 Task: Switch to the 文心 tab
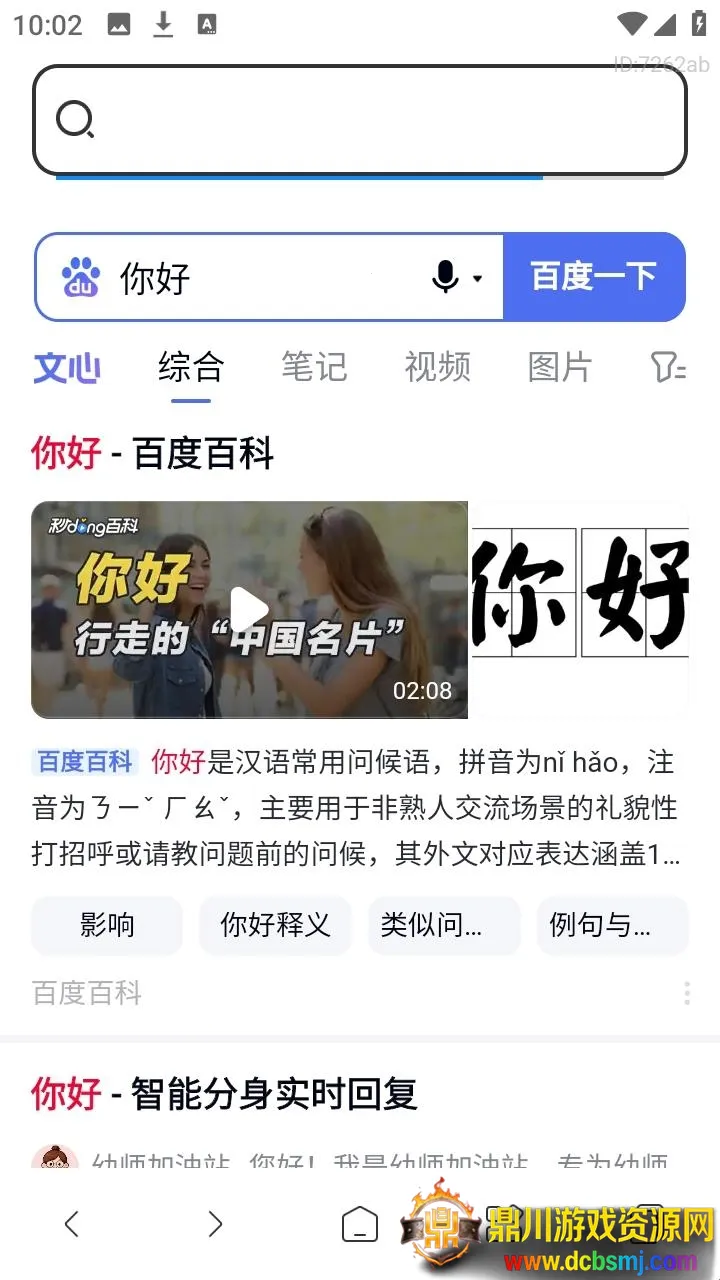coord(66,368)
